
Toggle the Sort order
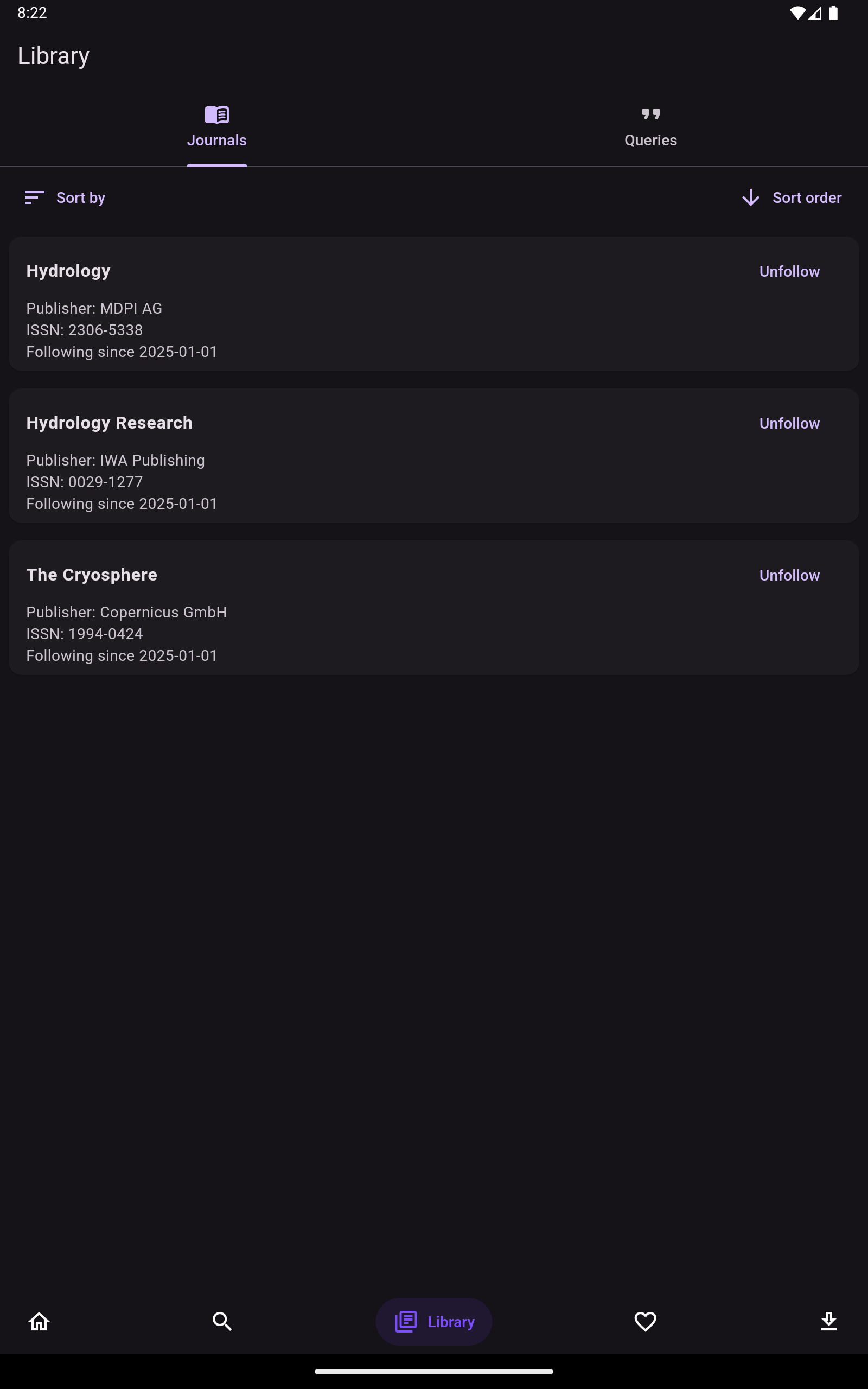792,197
